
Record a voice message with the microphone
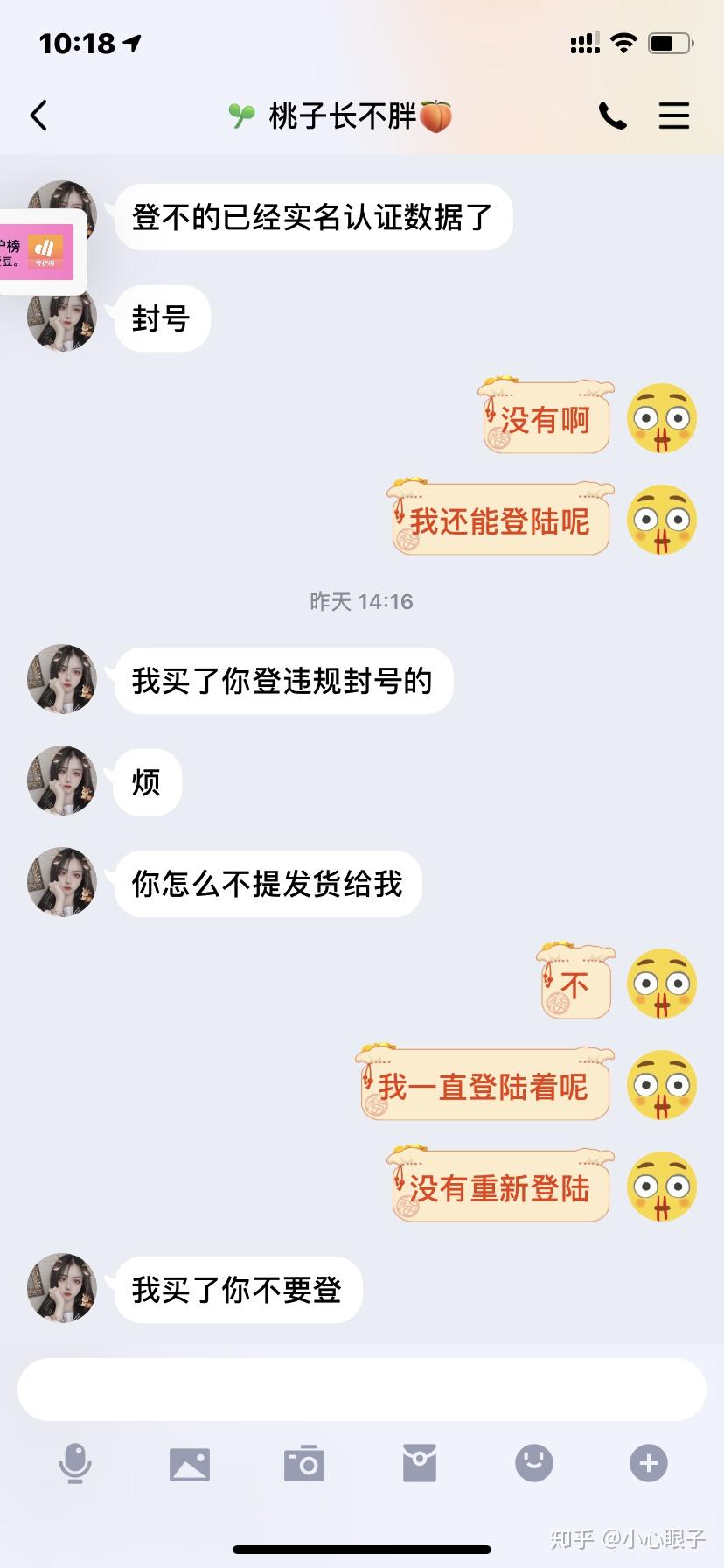tap(75, 1463)
